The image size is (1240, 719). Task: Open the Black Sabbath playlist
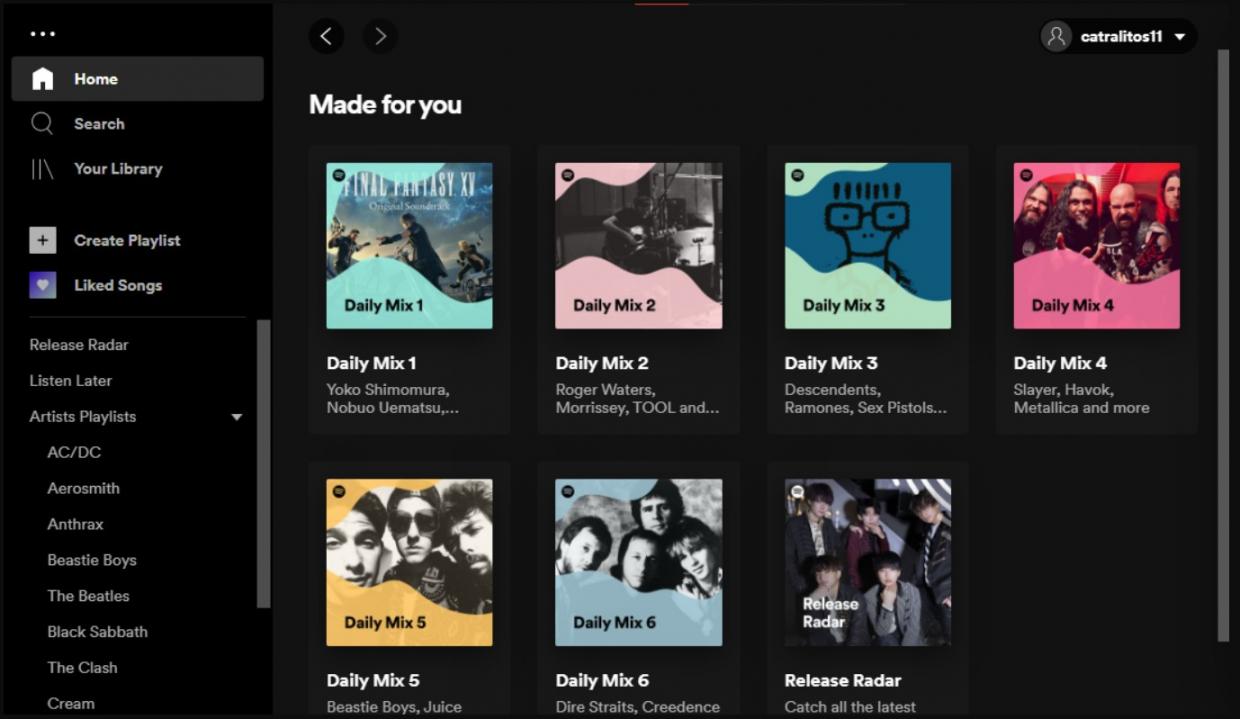coord(97,632)
